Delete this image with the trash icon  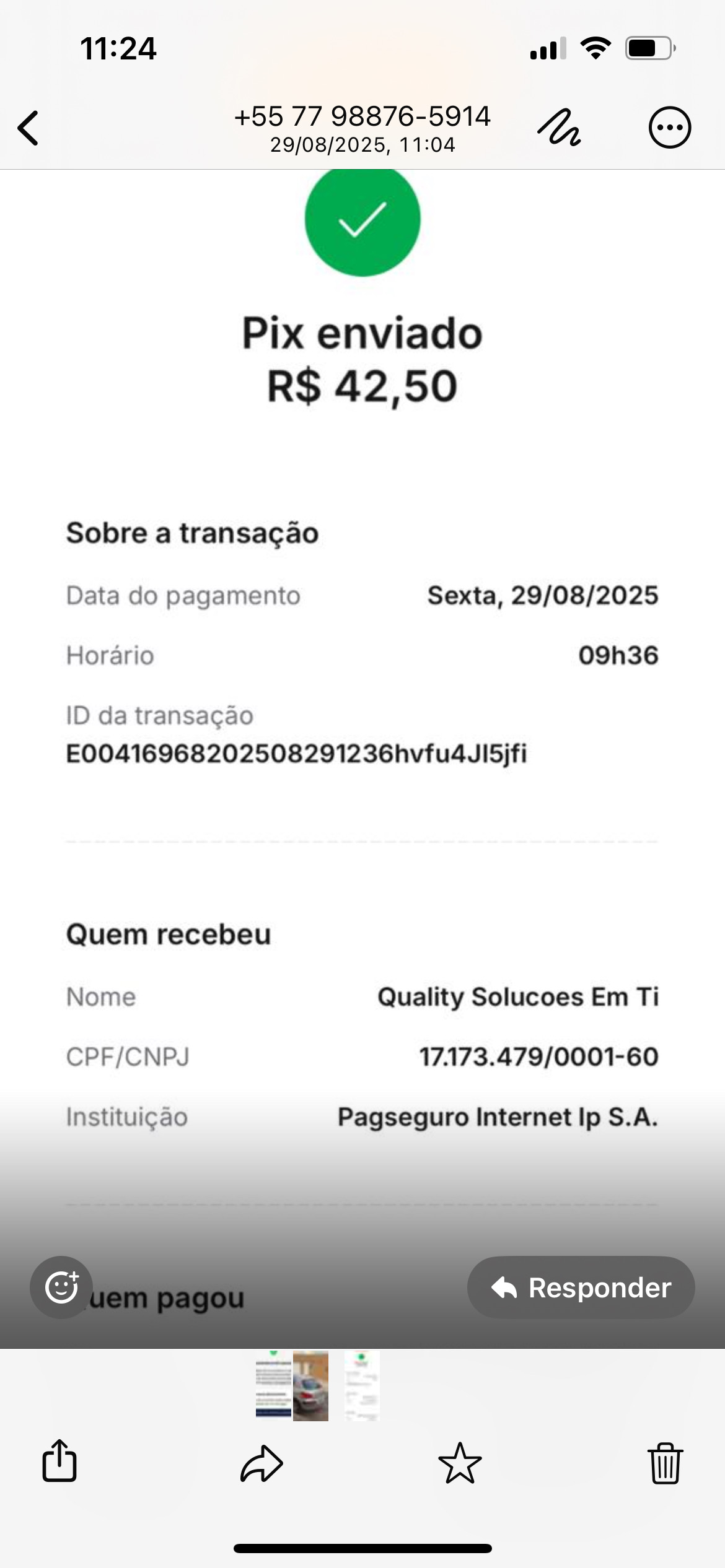[665, 1463]
